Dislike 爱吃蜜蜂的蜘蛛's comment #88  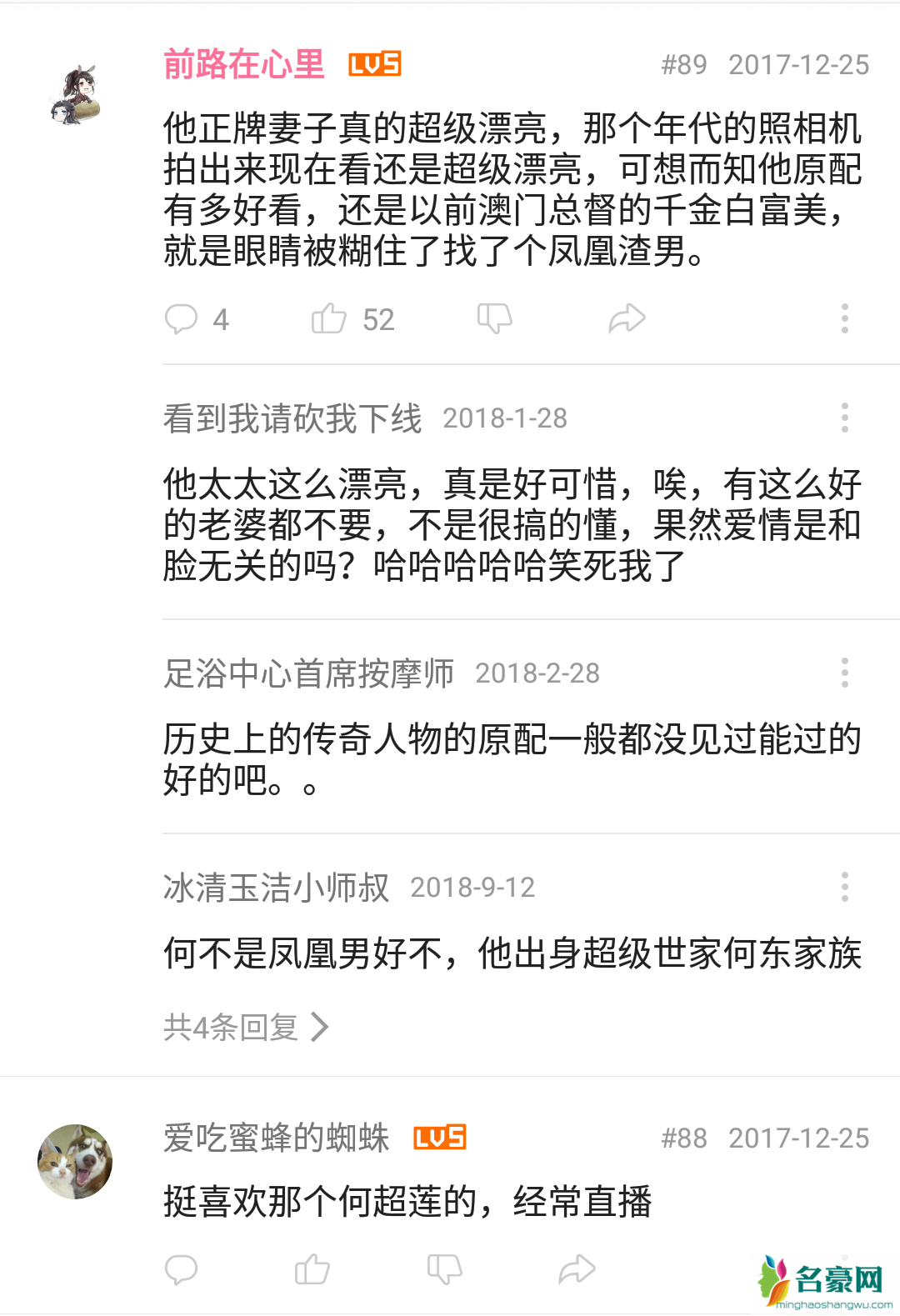[444, 1269]
